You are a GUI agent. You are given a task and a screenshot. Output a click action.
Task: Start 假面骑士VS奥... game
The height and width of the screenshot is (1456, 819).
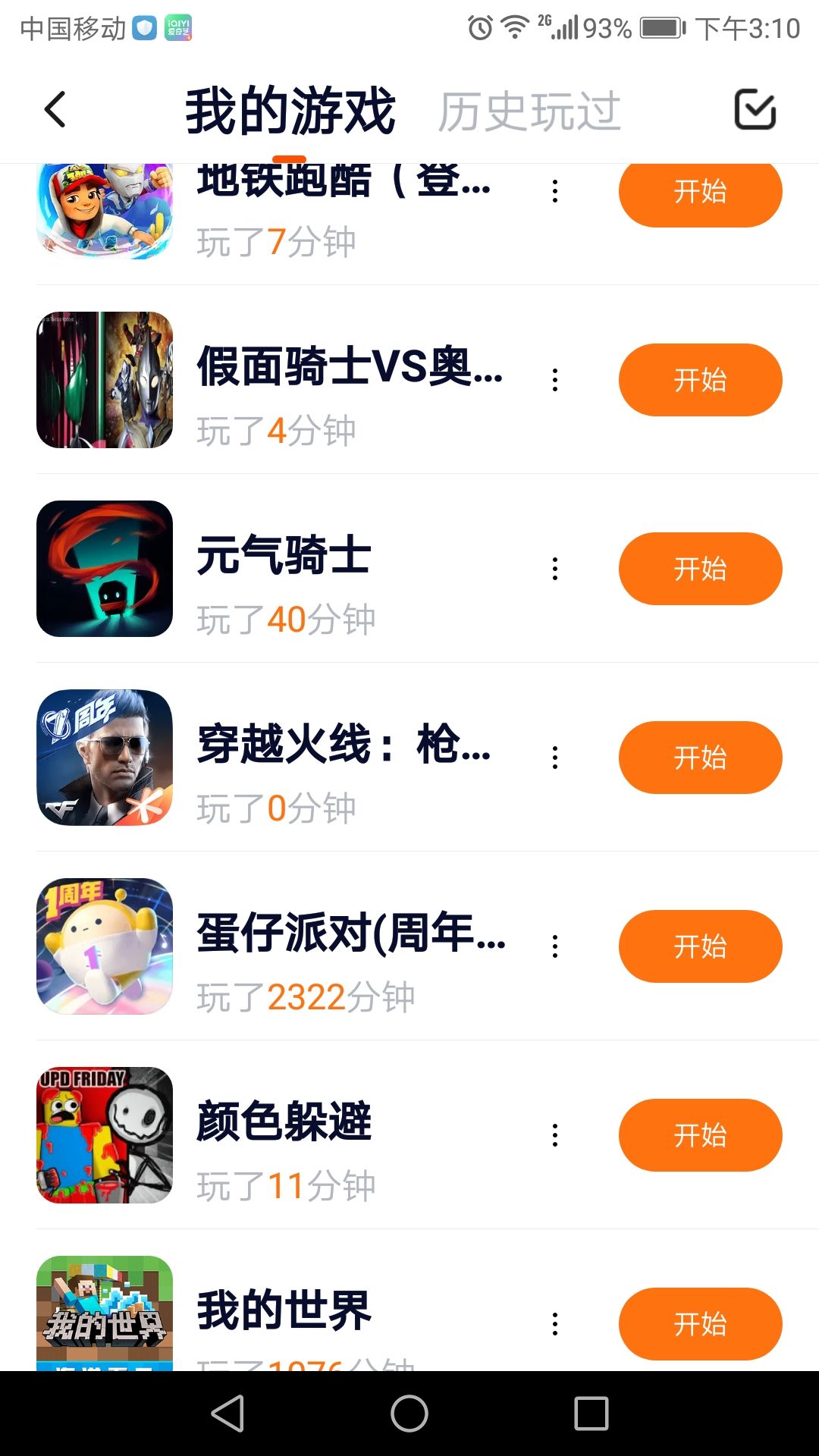coord(700,380)
